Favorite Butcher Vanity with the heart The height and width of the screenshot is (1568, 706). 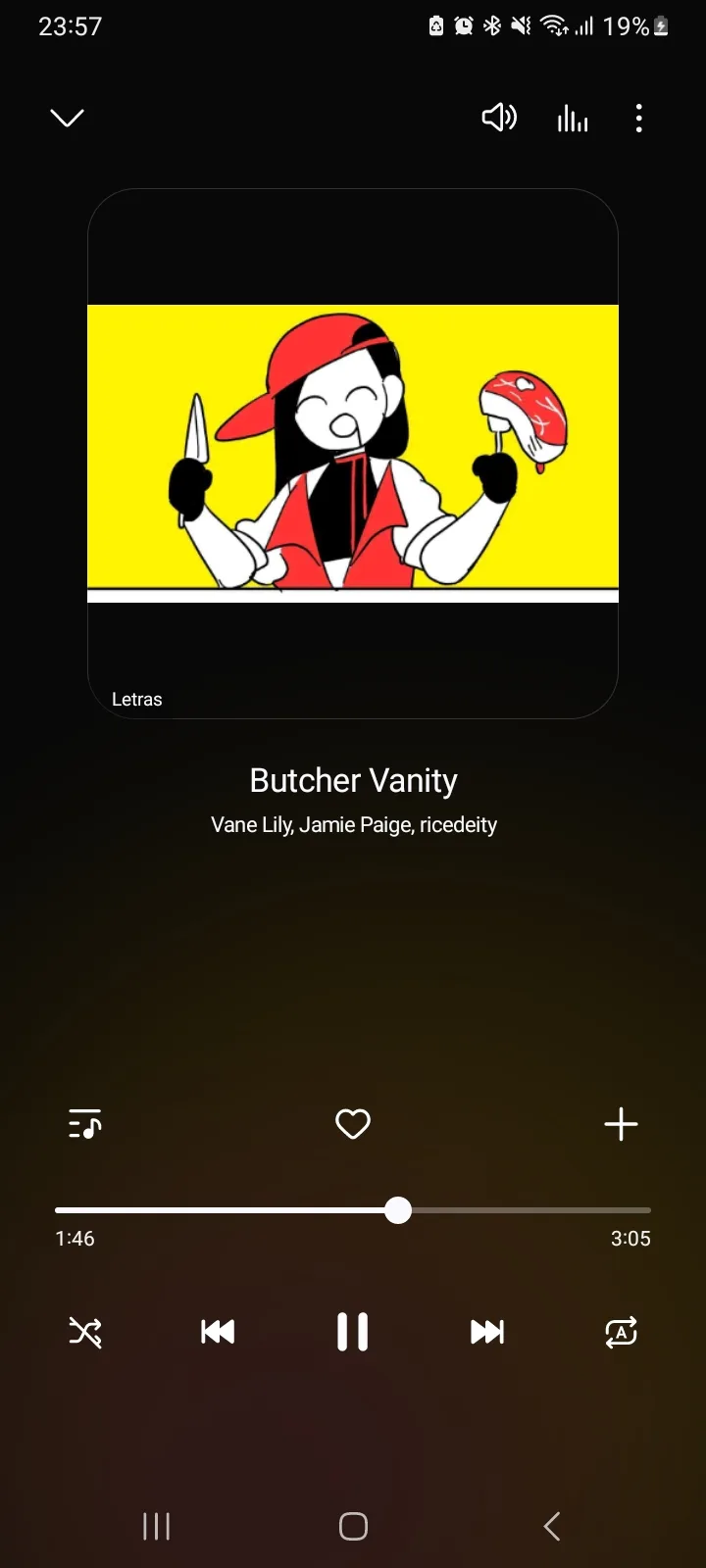click(x=353, y=1124)
